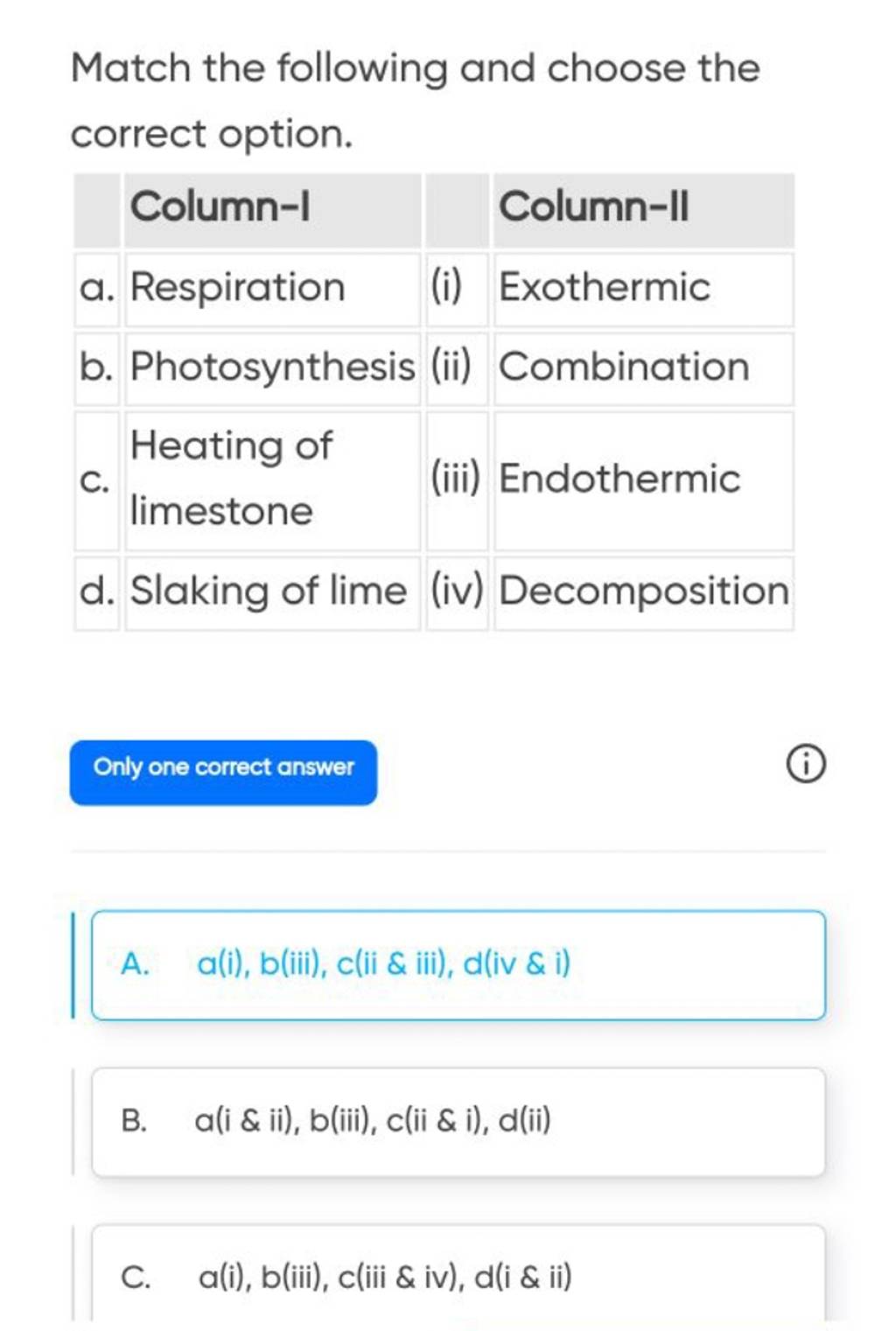Open the info icon beside answer type
The width and height of the screenshot is (896, 1331).
click(x=805, y=767)
